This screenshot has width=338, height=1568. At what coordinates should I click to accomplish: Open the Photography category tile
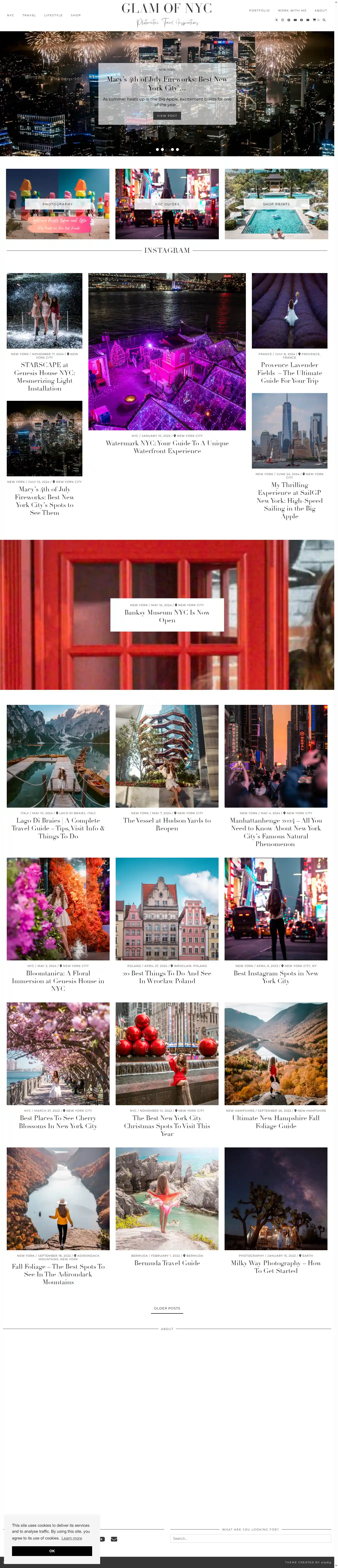point(57,204)
